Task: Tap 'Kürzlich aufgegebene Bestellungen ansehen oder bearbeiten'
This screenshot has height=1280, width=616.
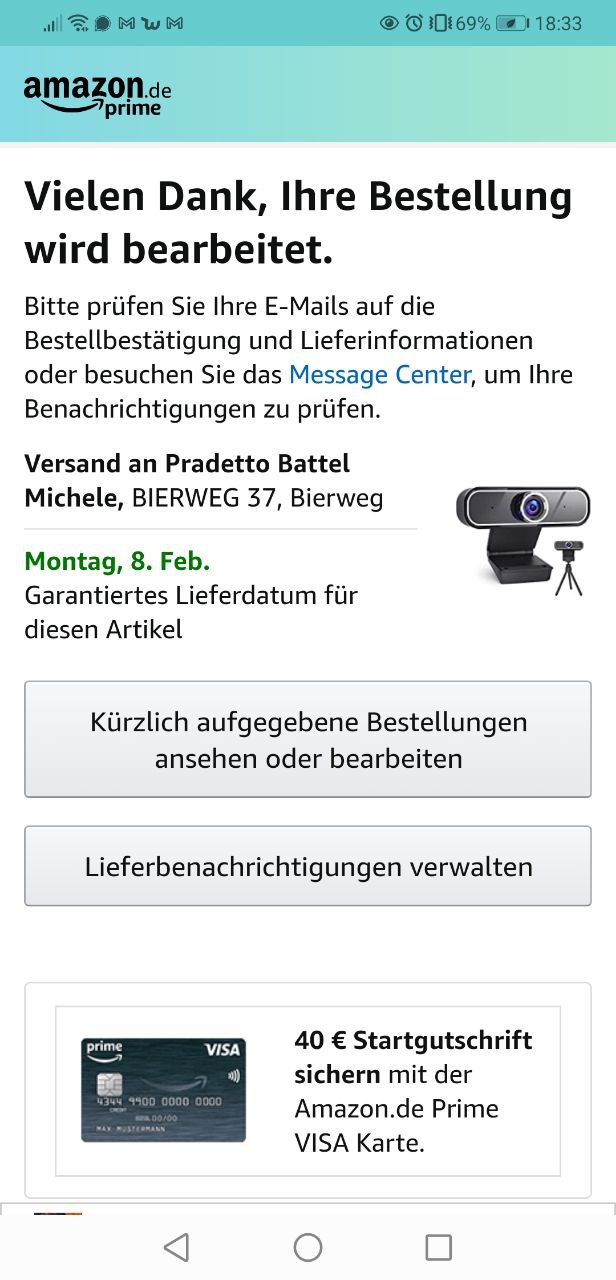Action: [x=308, y=739]
